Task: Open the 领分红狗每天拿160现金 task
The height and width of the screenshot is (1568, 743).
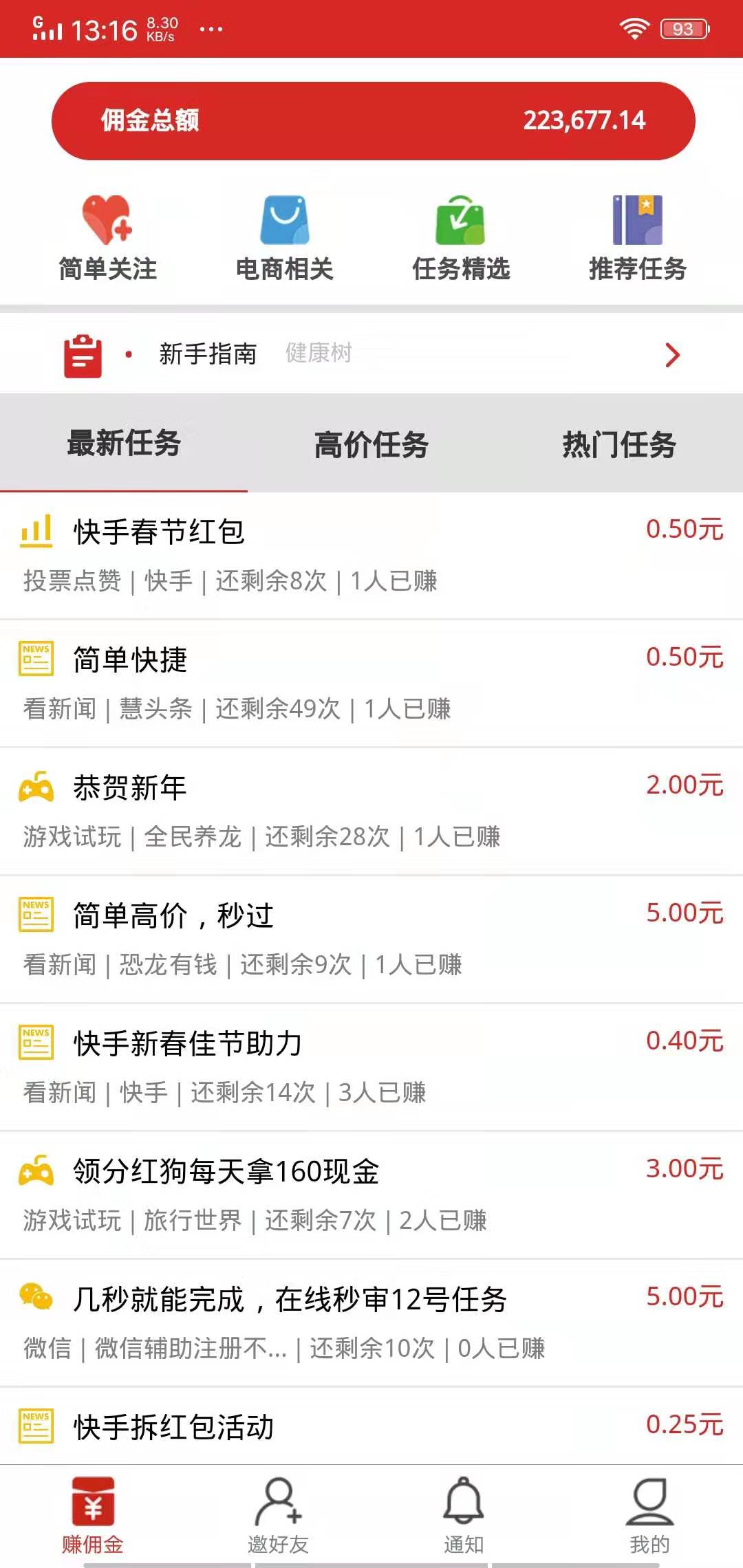Action: click(x=371, y=1195)
